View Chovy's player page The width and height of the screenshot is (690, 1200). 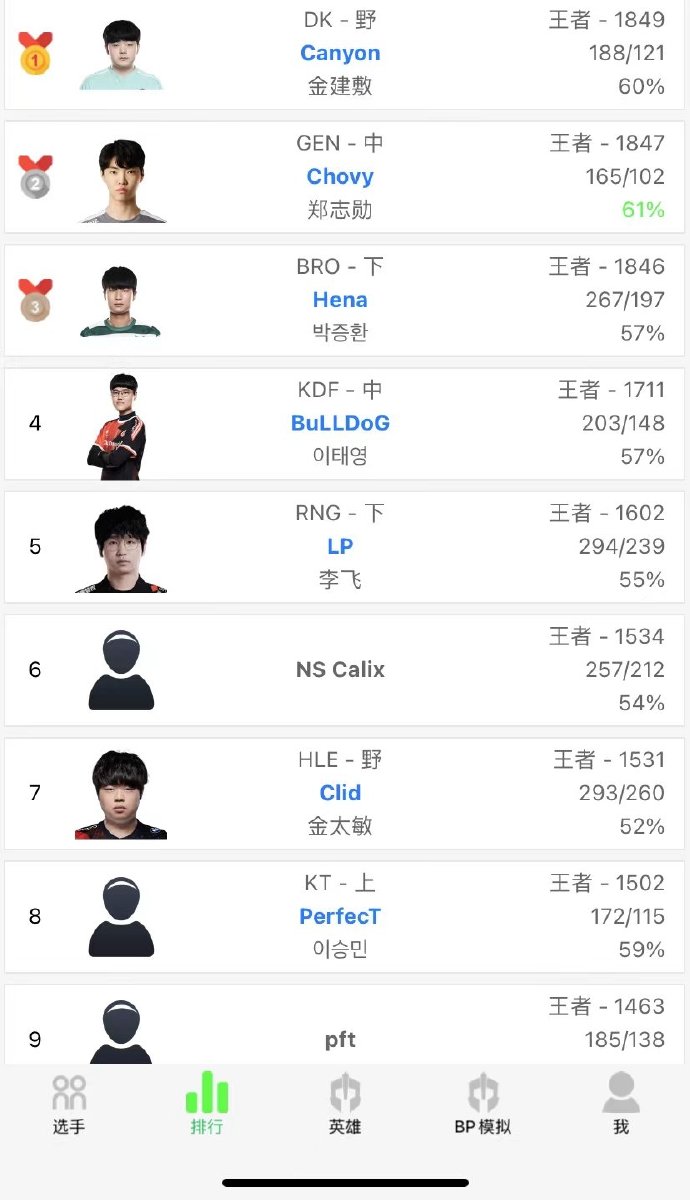(x=340, y=176)
